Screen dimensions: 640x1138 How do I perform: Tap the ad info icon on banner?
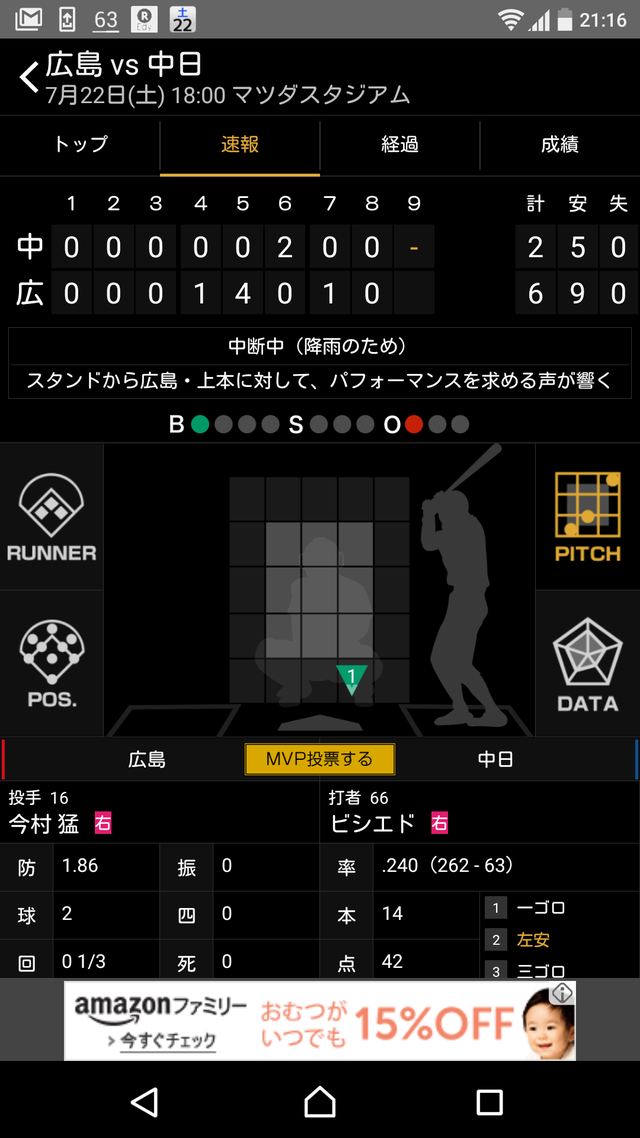(x=561, y=993)
